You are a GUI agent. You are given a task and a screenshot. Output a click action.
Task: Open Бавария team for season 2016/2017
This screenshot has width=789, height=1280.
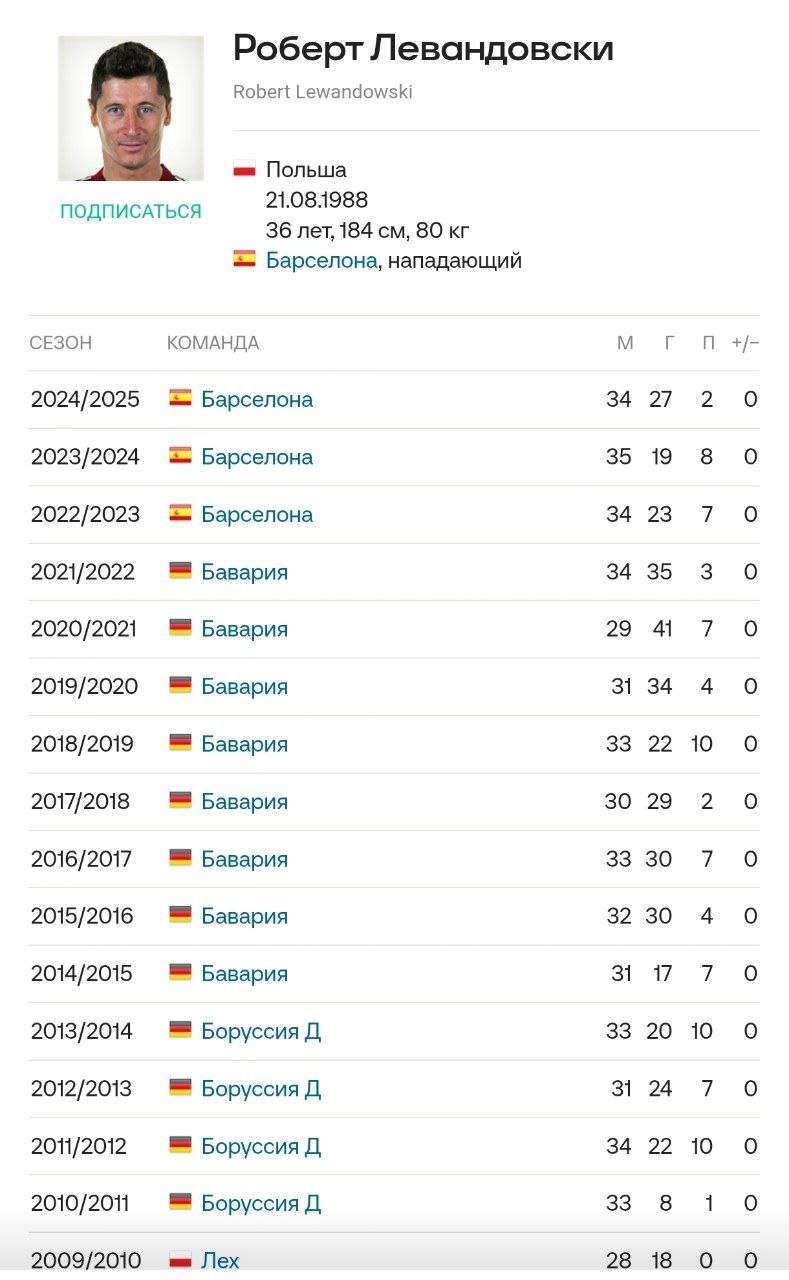coord(244,859)
